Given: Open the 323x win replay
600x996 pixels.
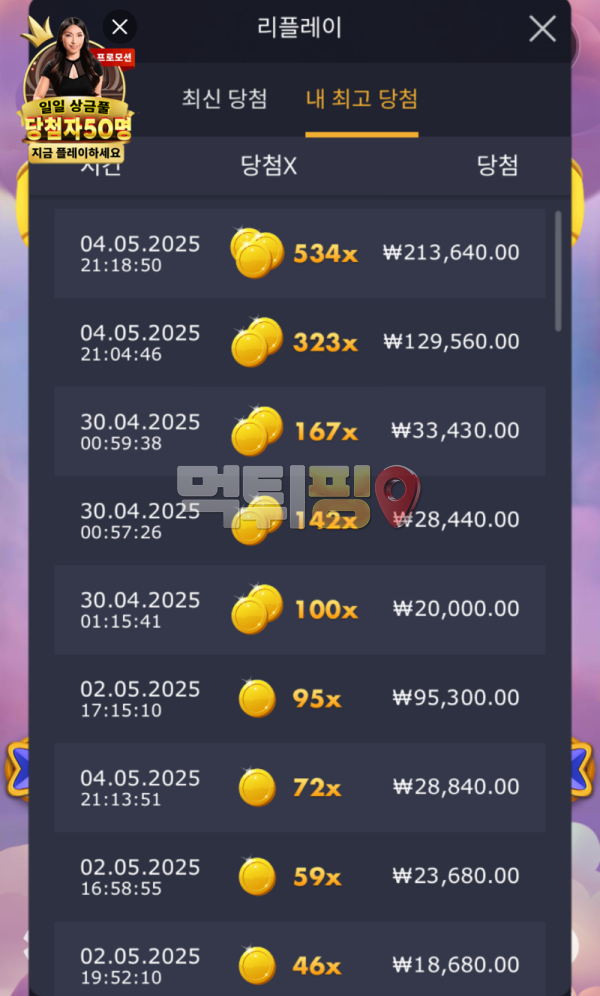Looking at the screenshot, I should point(300,342).
